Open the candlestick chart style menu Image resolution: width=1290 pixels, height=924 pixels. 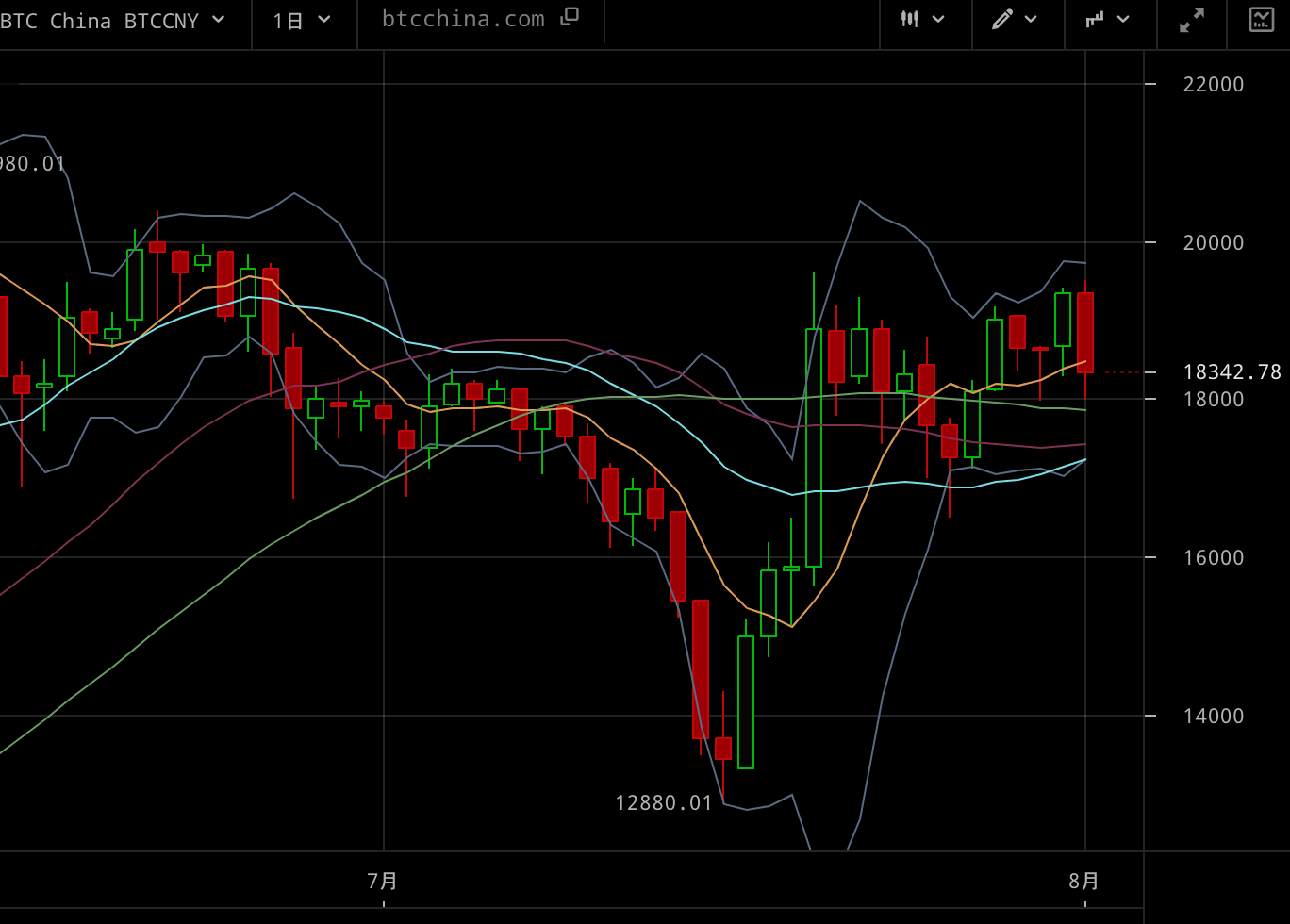[923, 20]
